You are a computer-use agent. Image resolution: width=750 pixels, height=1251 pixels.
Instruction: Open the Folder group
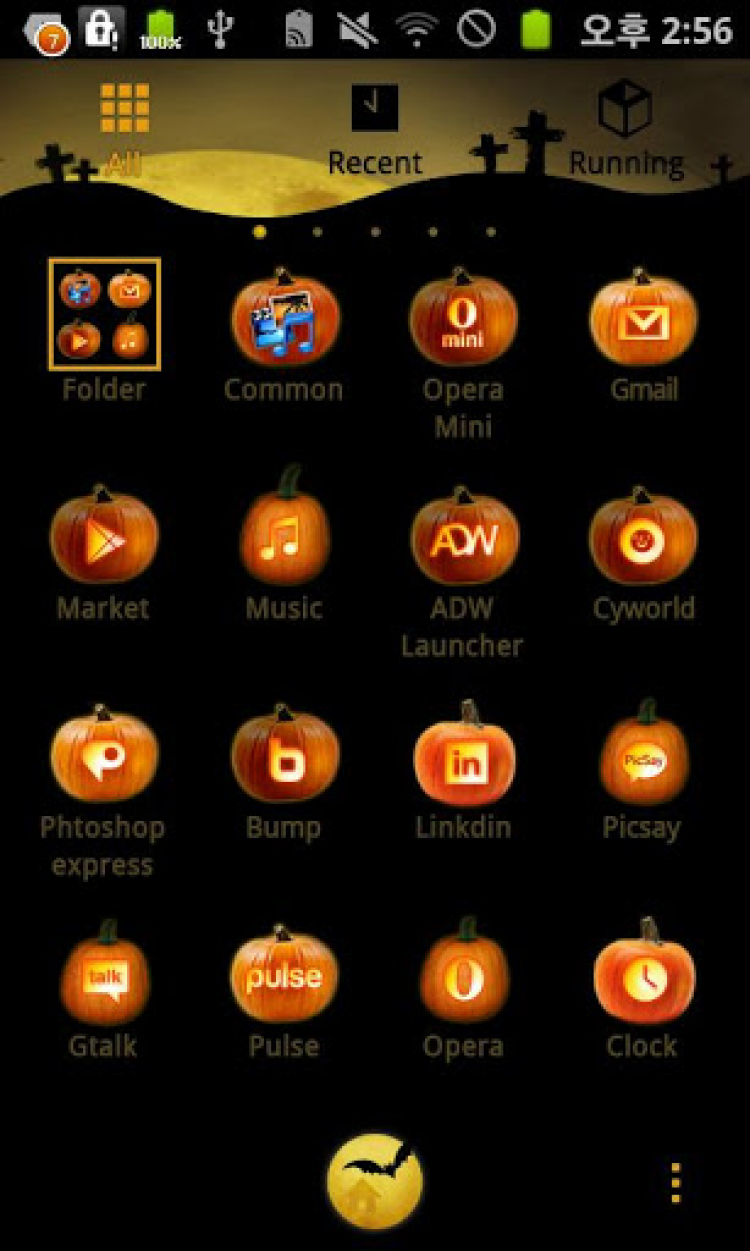tap(104, 315)
